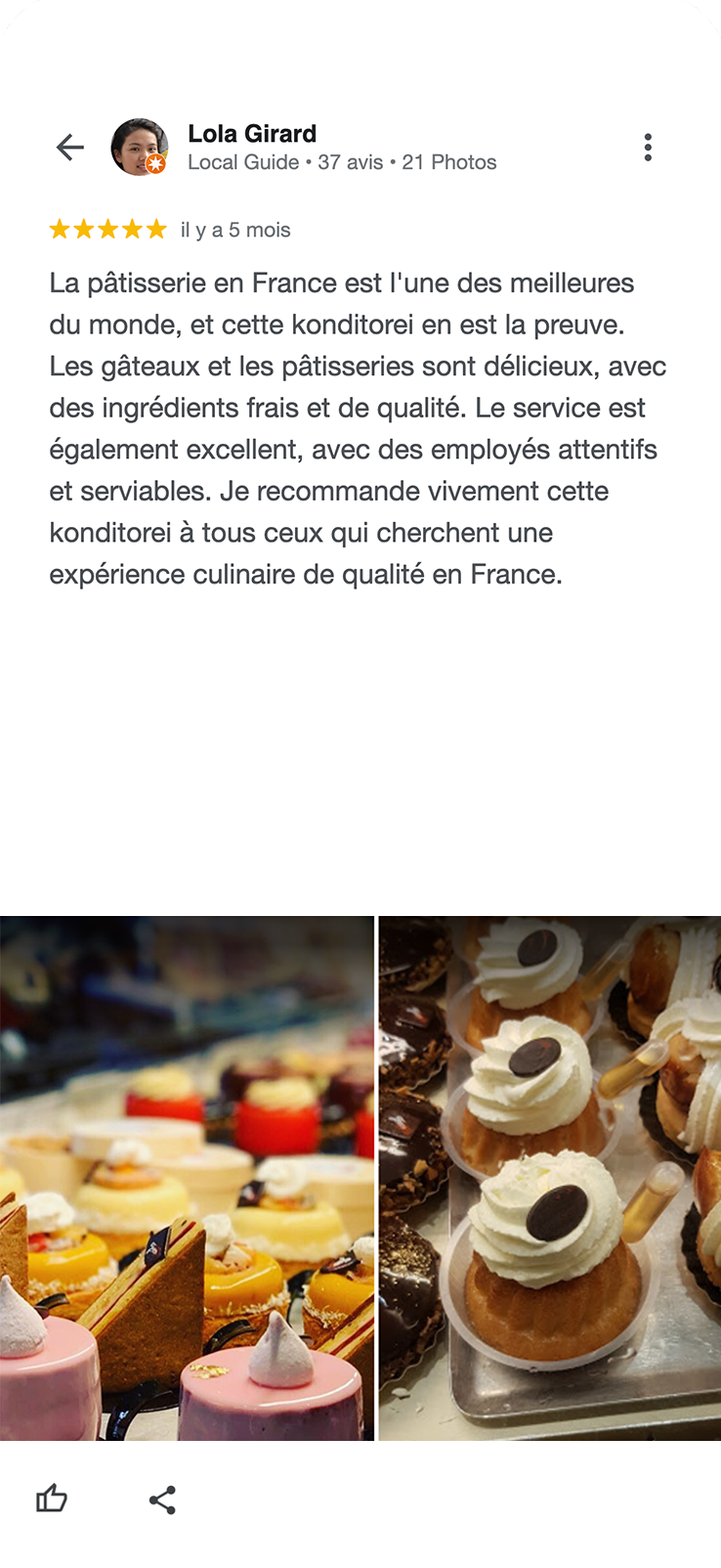Viewport: 721px width, 1568px height.
Task: Share Lola Girard's review
Action: 162,1500
